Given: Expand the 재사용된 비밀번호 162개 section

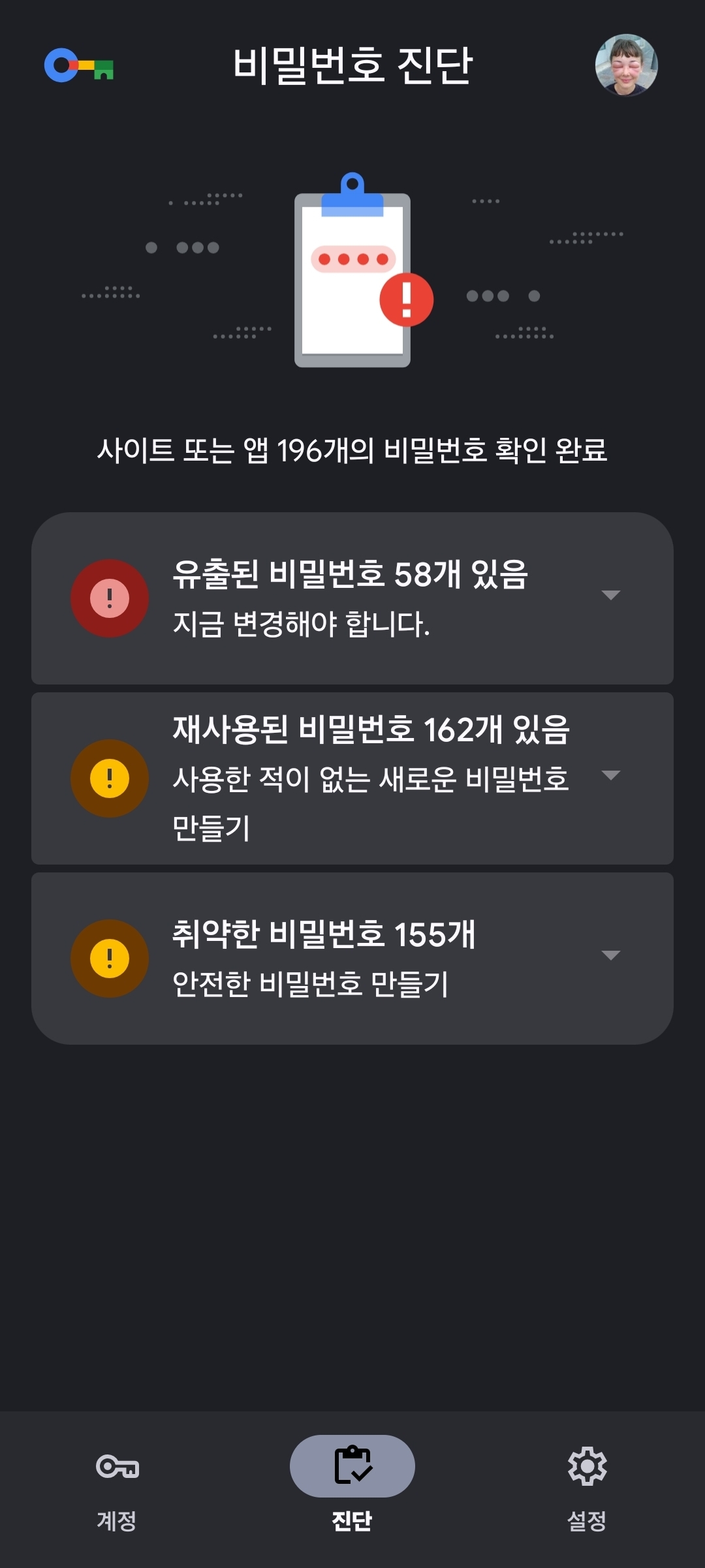Looking at the screenshot, I should point(610,775).
